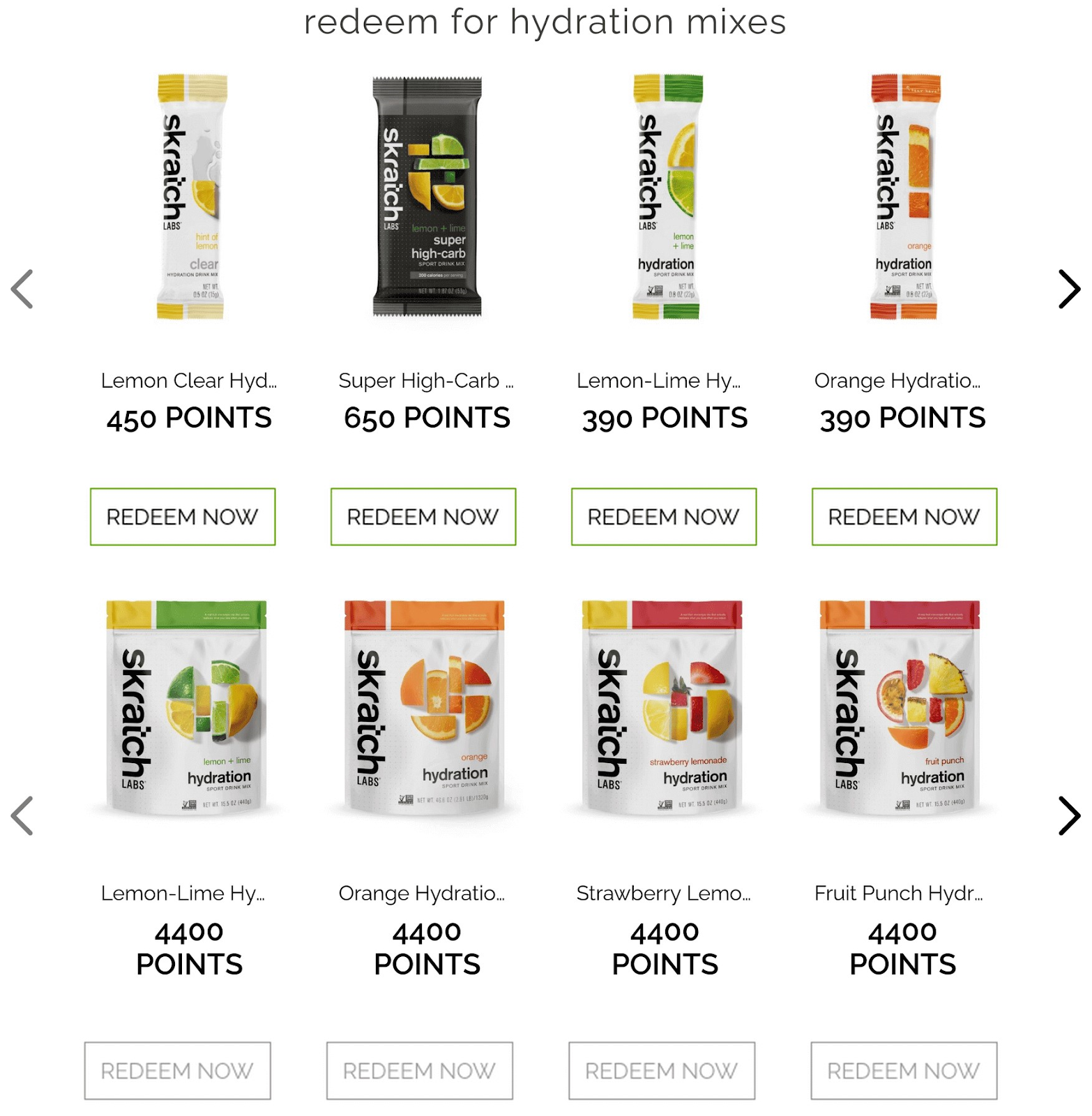This screenshot has width=1092, height=1116.
Task: Show previous items in top carousel
Action: [x=22, y=289]
